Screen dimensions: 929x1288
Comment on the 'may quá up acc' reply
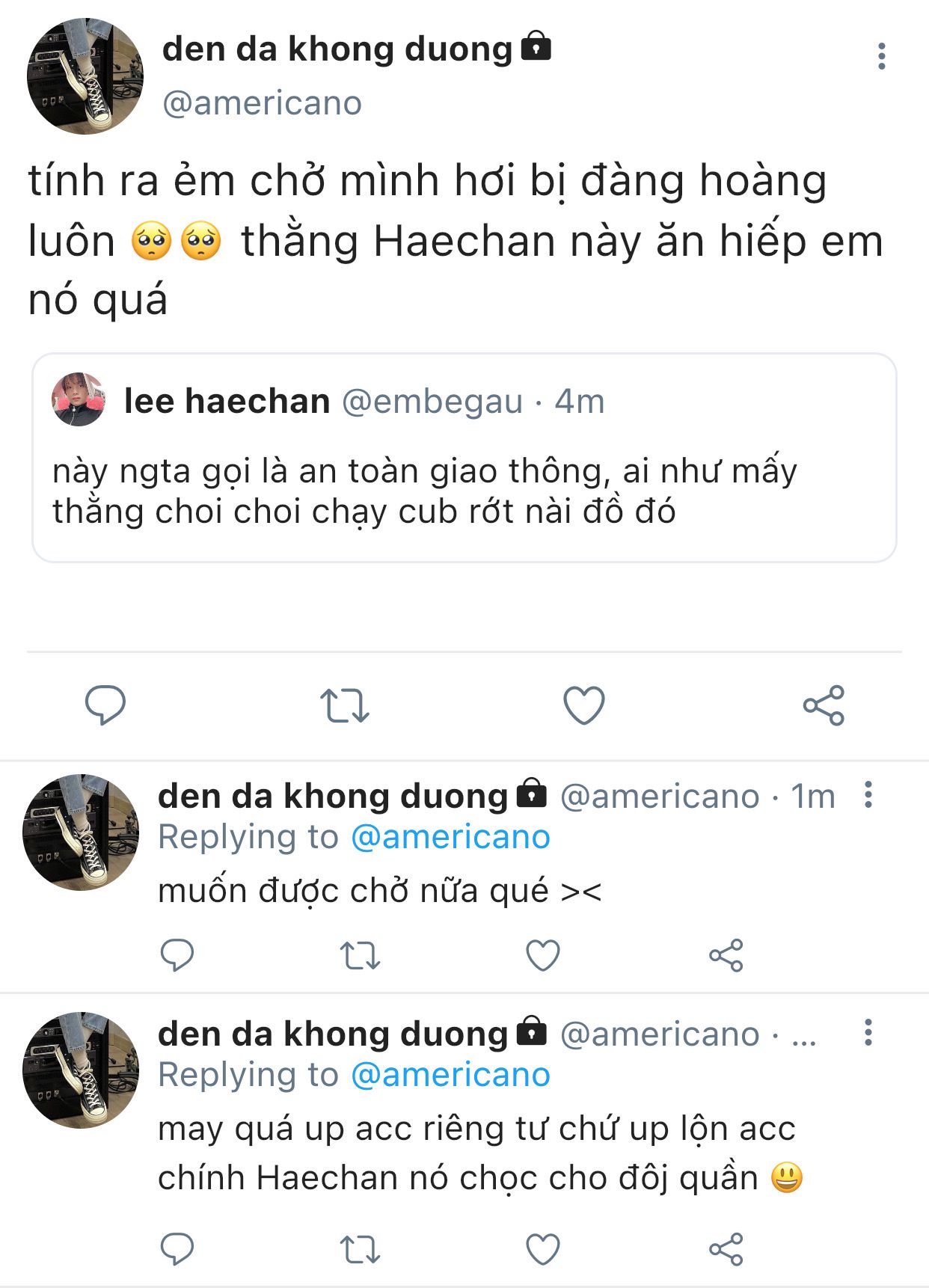point(177,1249)
